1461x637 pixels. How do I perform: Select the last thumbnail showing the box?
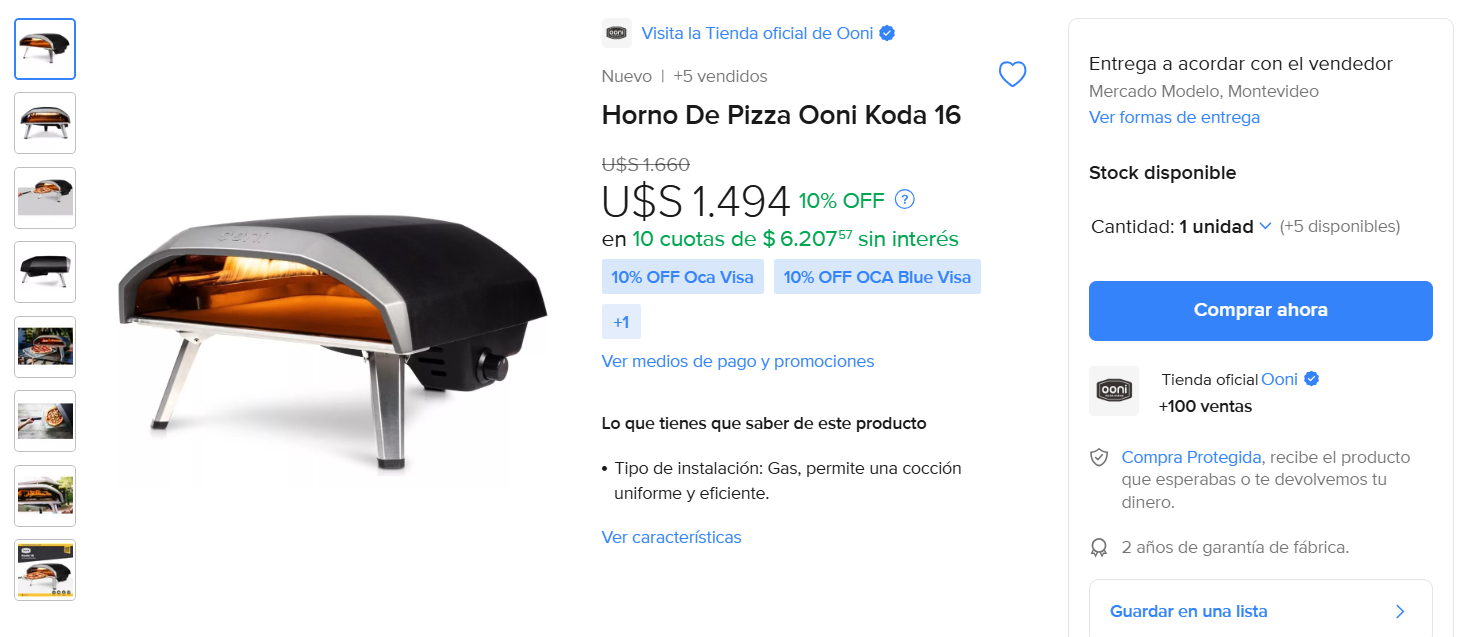[x=45, y=570]
